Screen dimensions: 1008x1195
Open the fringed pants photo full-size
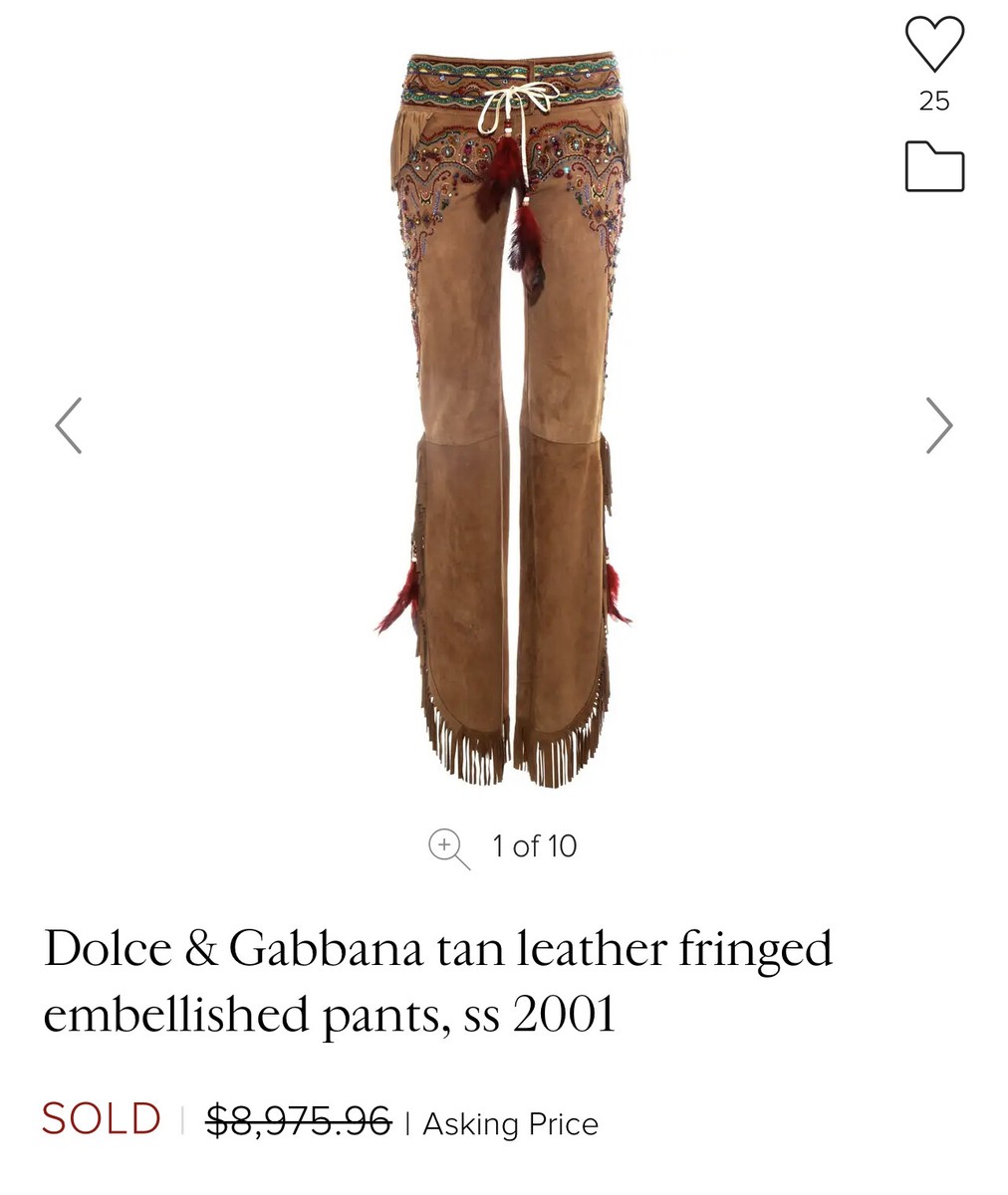click(503, 418)
